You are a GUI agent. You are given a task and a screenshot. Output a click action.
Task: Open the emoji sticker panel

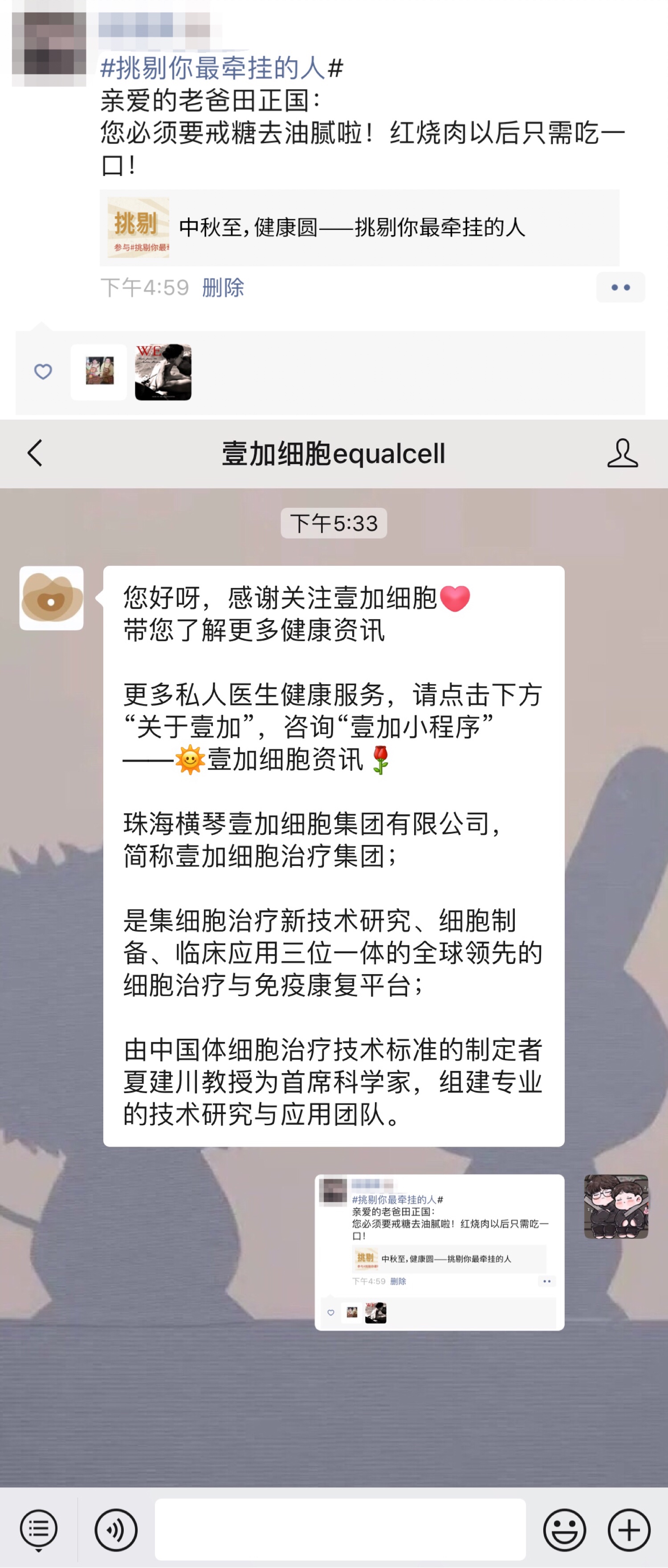[564, 1529]
